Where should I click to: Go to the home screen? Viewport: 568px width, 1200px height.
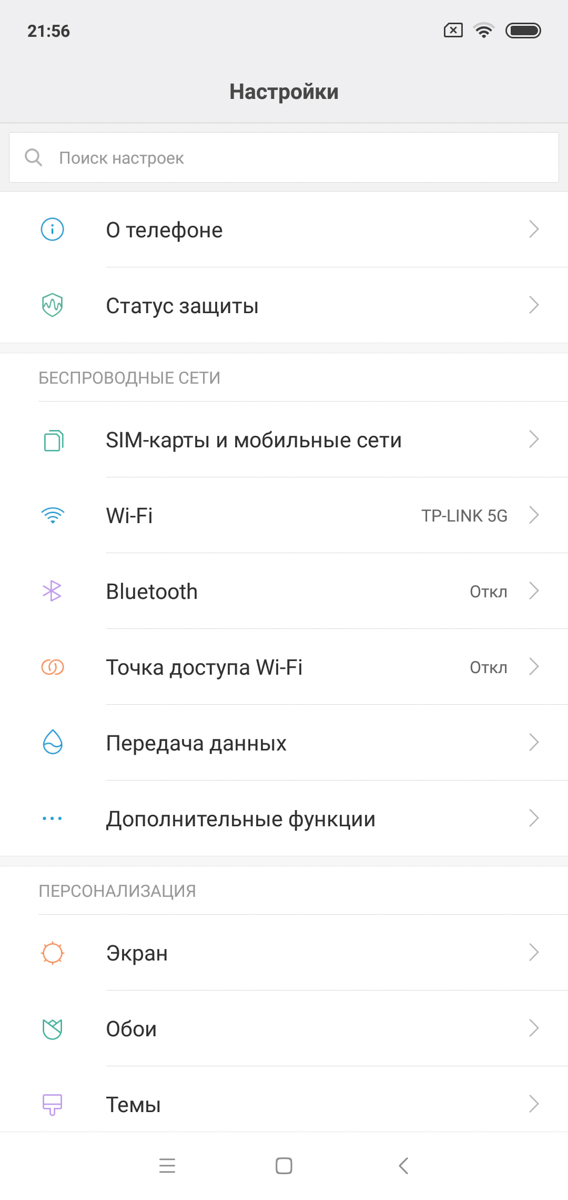point(284,1166)
